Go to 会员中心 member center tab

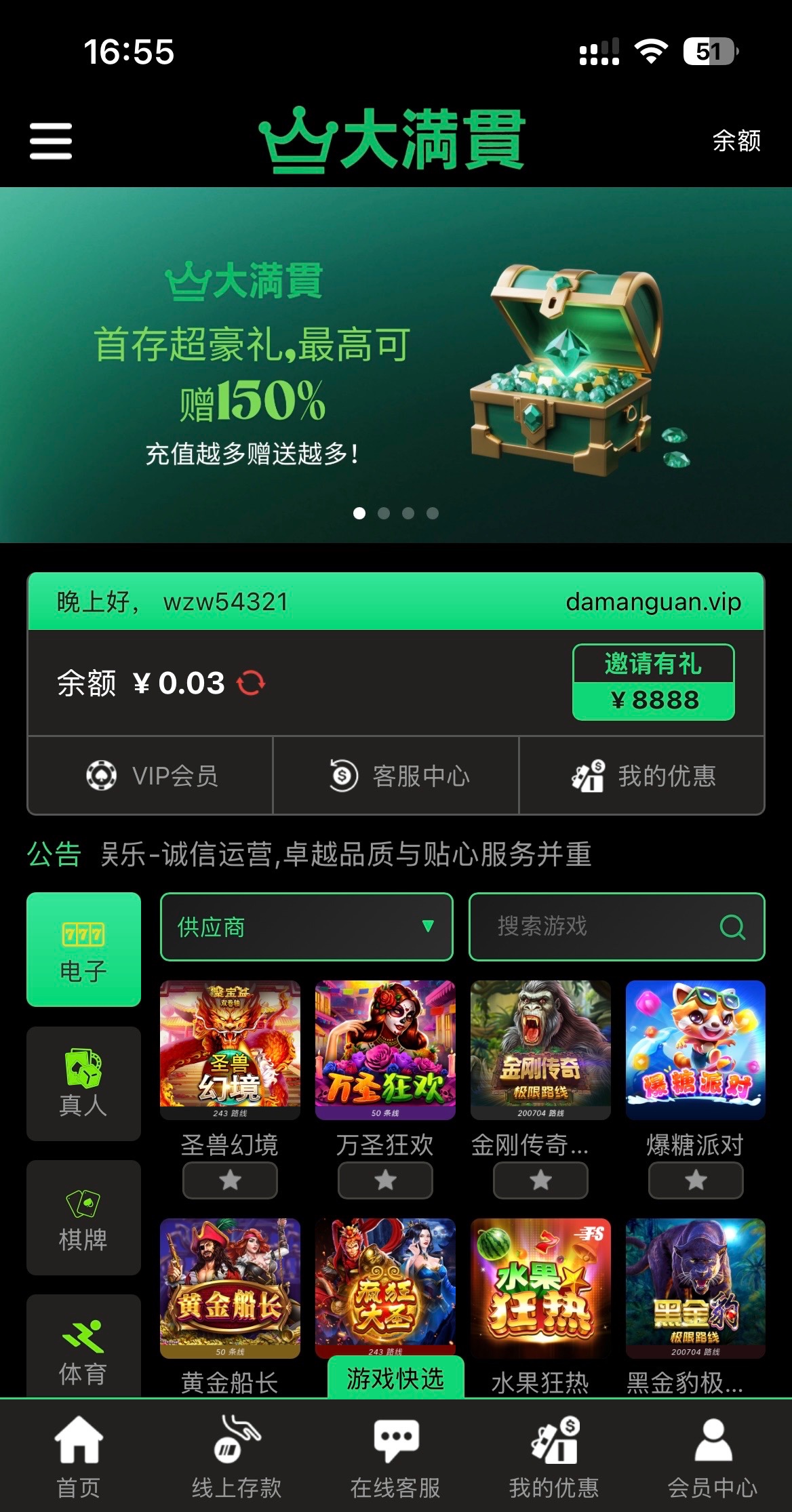pyautogui.click(x=712, y=1456)
